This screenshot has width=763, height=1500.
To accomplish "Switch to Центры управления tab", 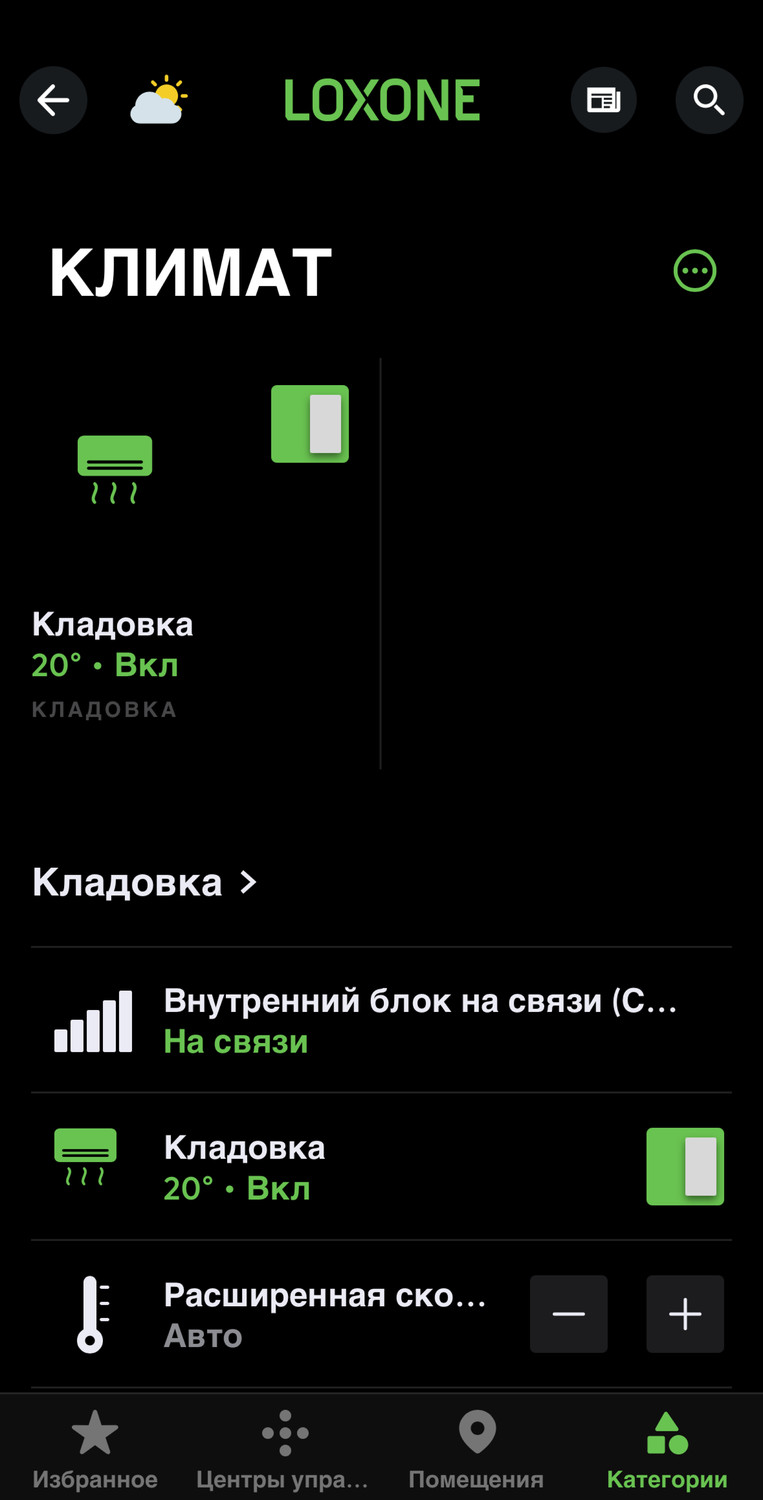I will point(283,1448).
